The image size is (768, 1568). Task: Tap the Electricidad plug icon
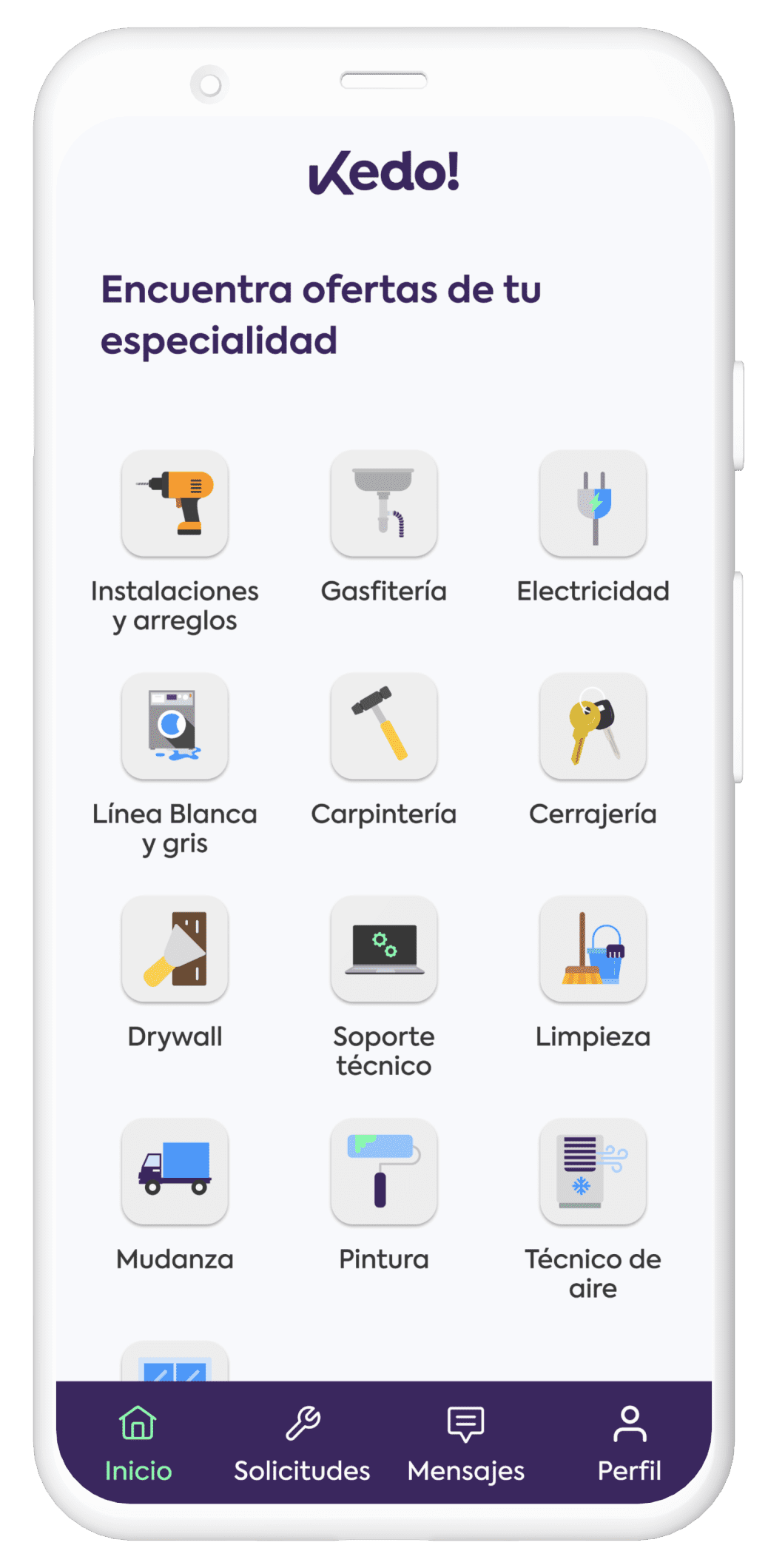coord(593,504)
